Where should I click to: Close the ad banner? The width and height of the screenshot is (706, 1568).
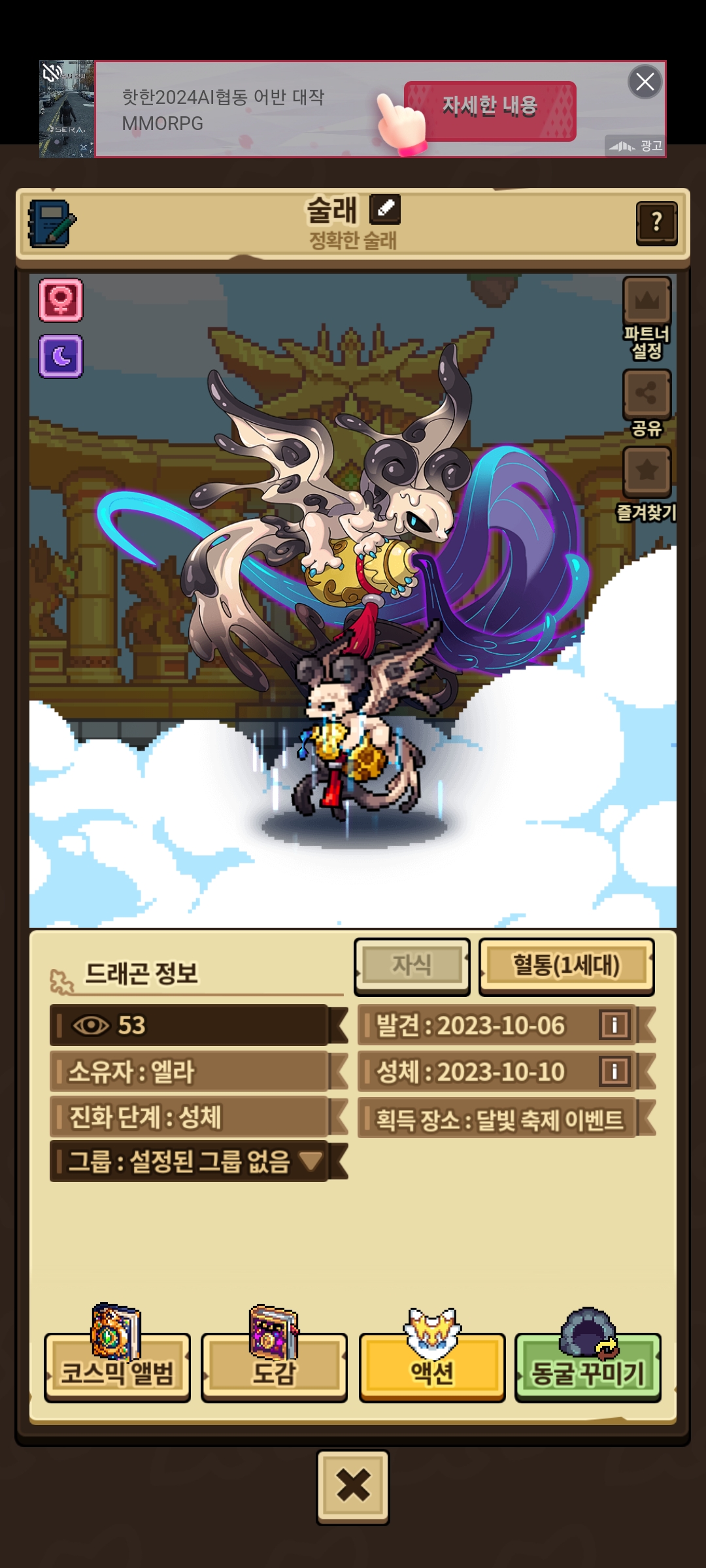645,82
